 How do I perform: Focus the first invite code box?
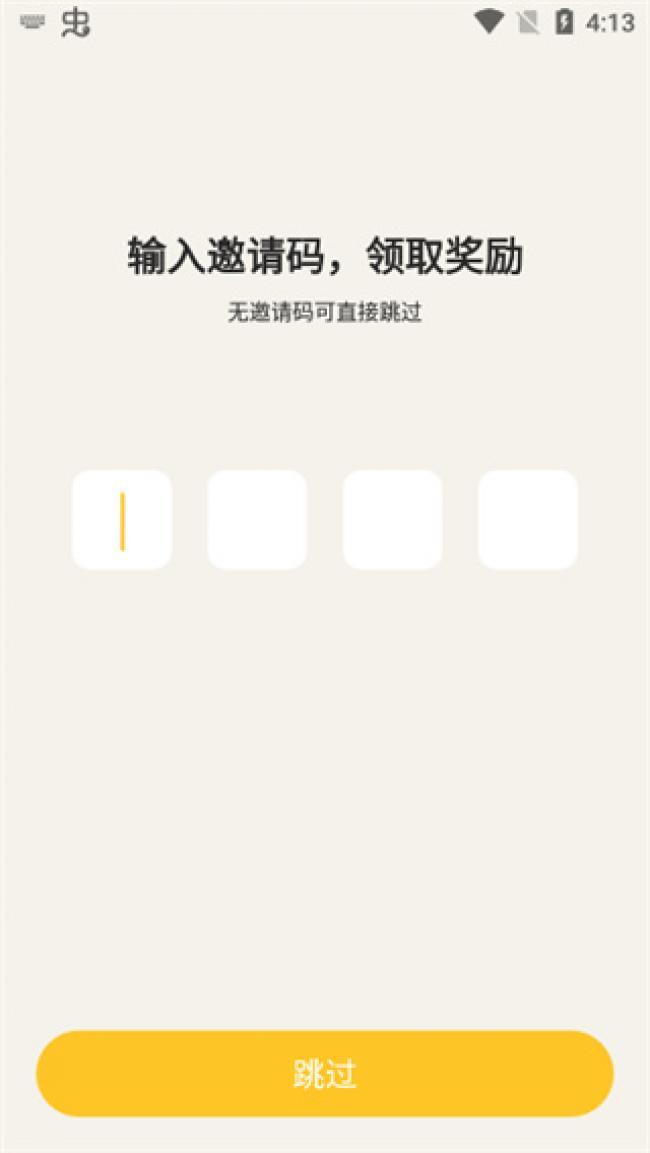pos(122,520)
